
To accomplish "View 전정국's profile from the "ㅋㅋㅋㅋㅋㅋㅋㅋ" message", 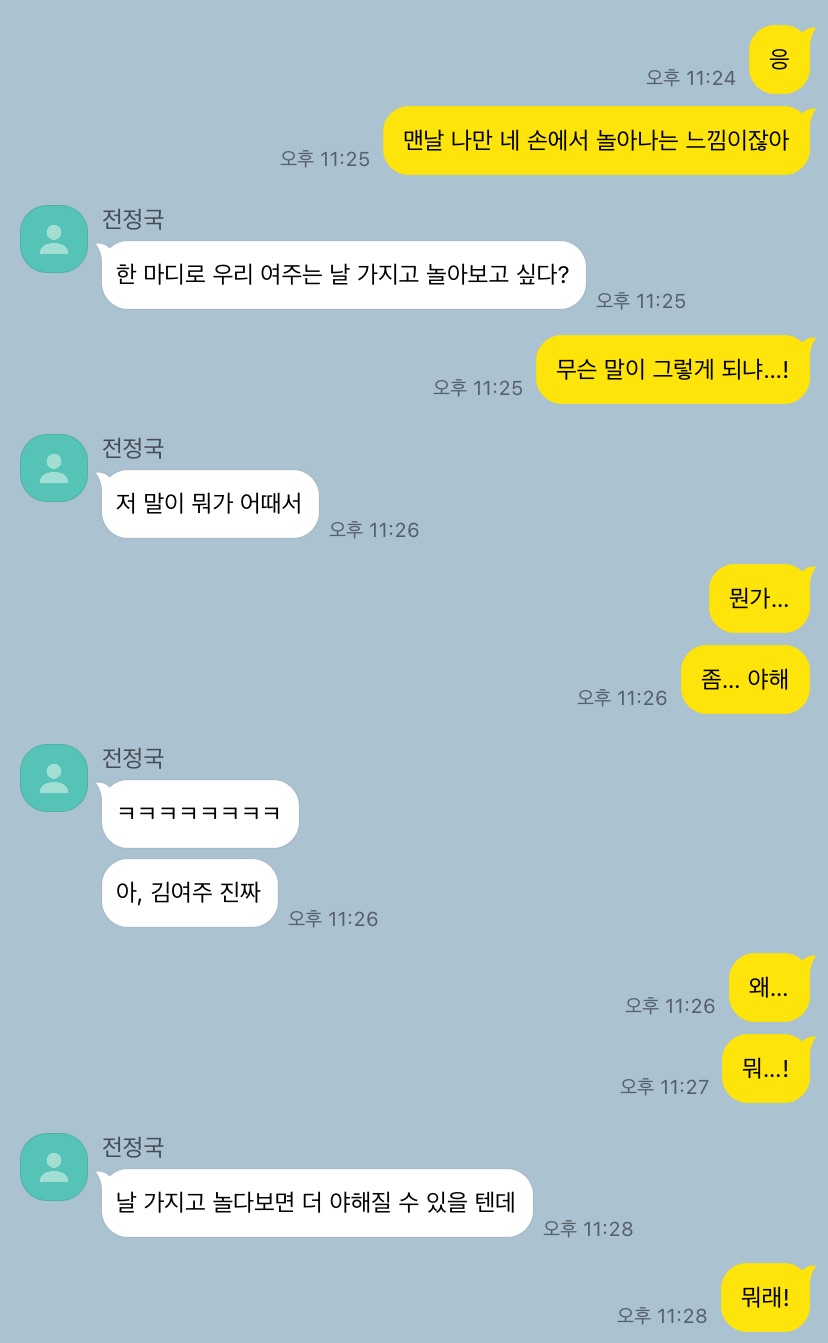I will 54,778.
